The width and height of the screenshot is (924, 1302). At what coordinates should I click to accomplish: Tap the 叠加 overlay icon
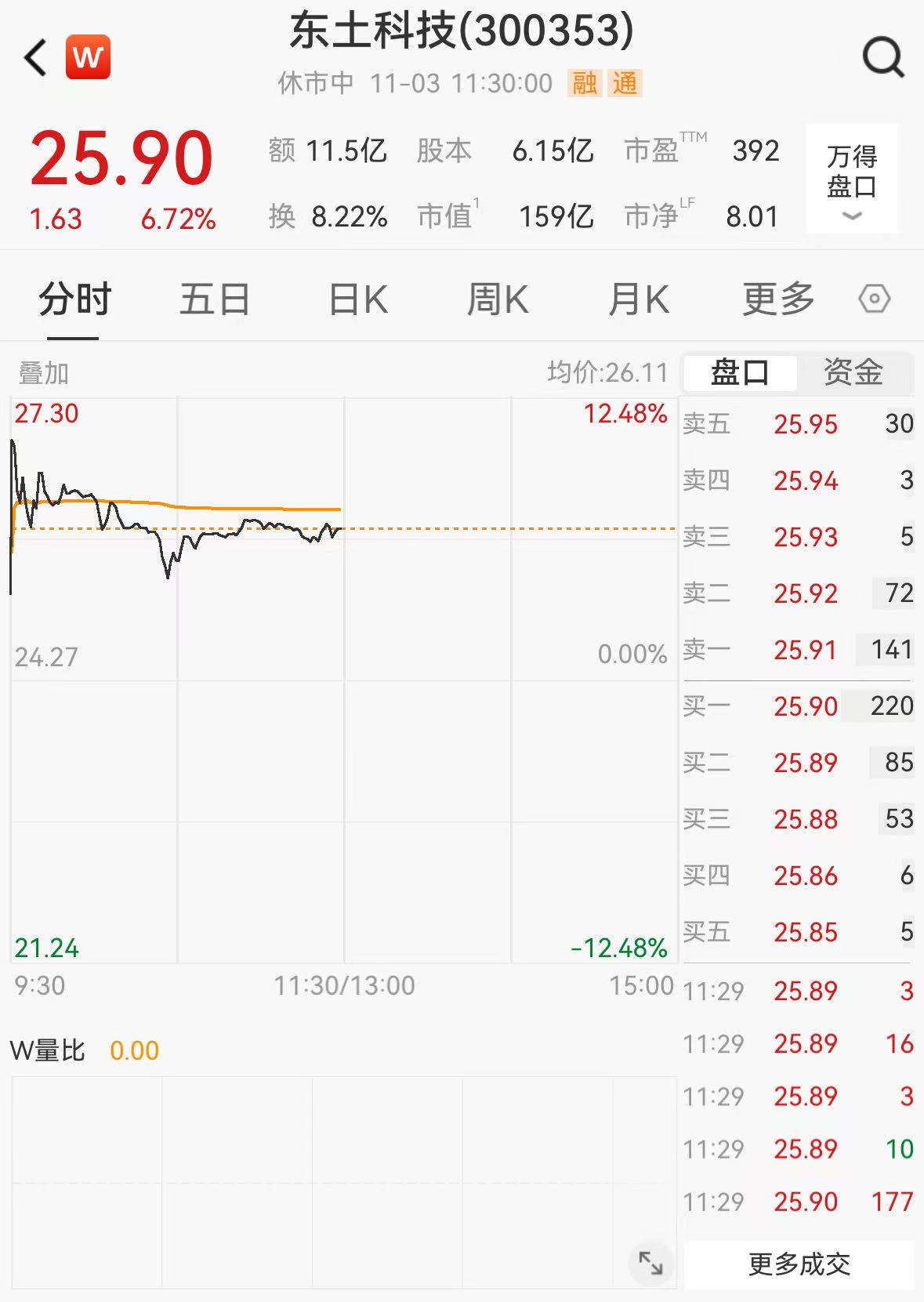(43, 375)
